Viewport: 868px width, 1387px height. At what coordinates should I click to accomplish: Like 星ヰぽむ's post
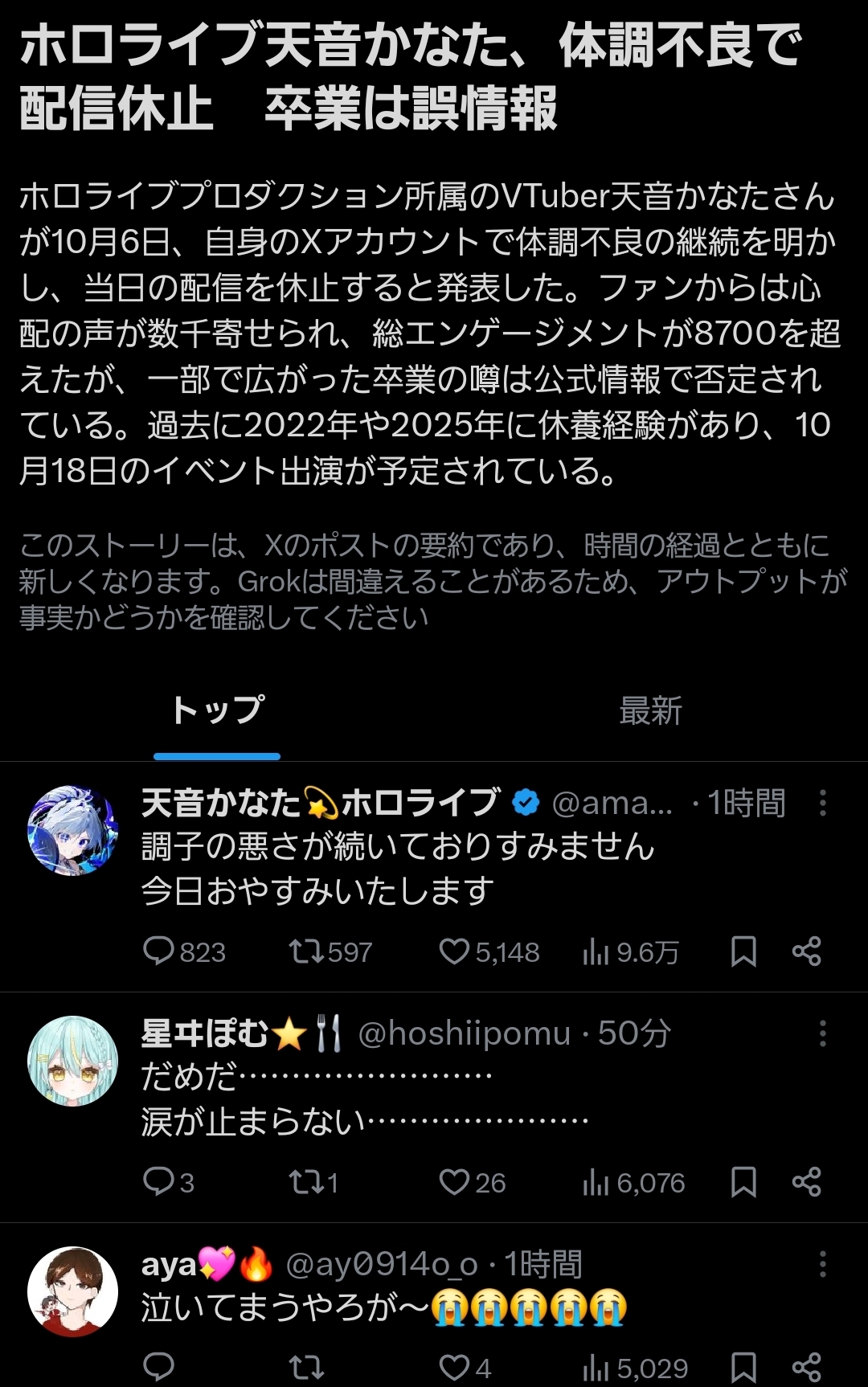[454, 1182]
